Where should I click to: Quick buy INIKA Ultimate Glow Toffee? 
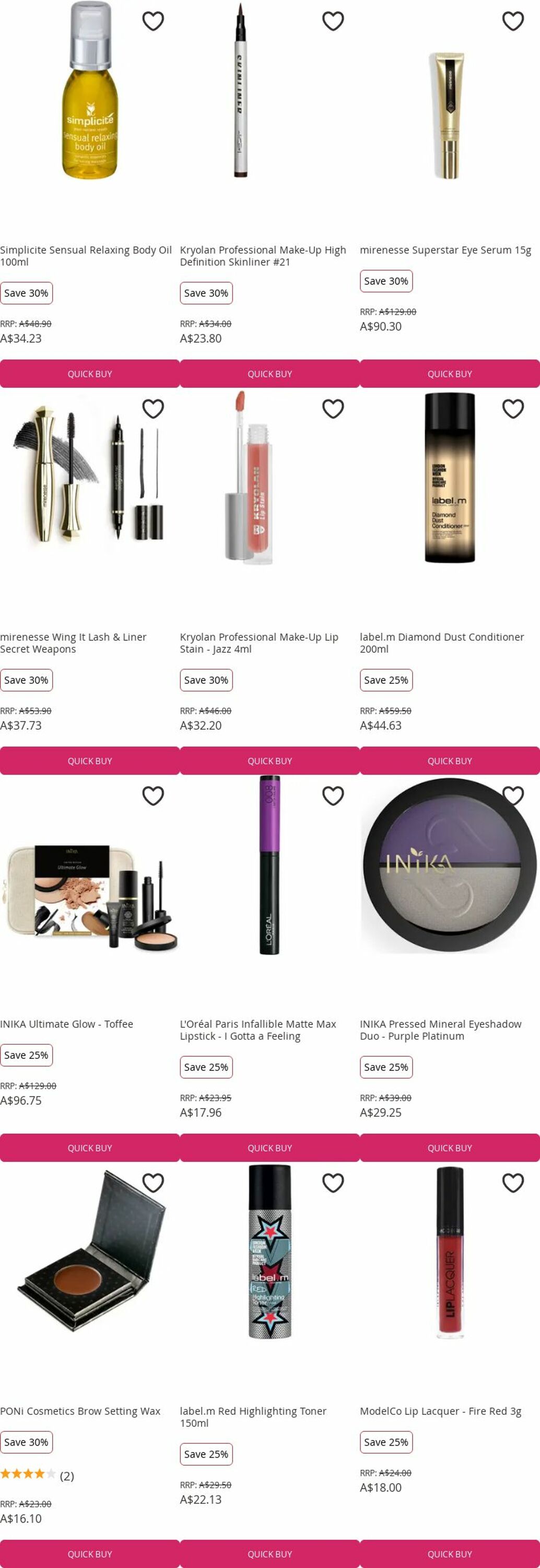[x=89, y=1148]
